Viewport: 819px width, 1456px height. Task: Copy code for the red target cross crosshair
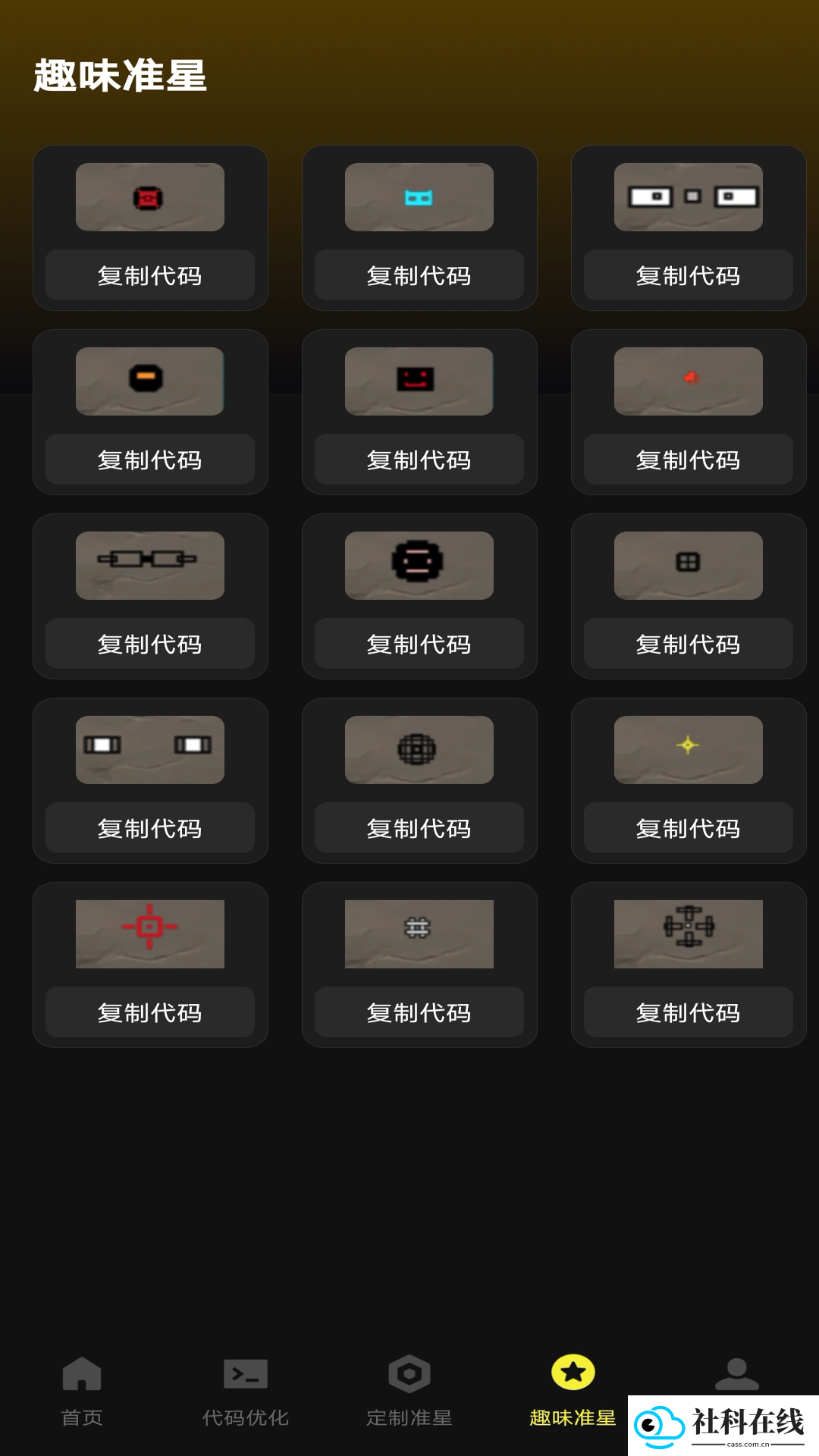point(150,1012)
